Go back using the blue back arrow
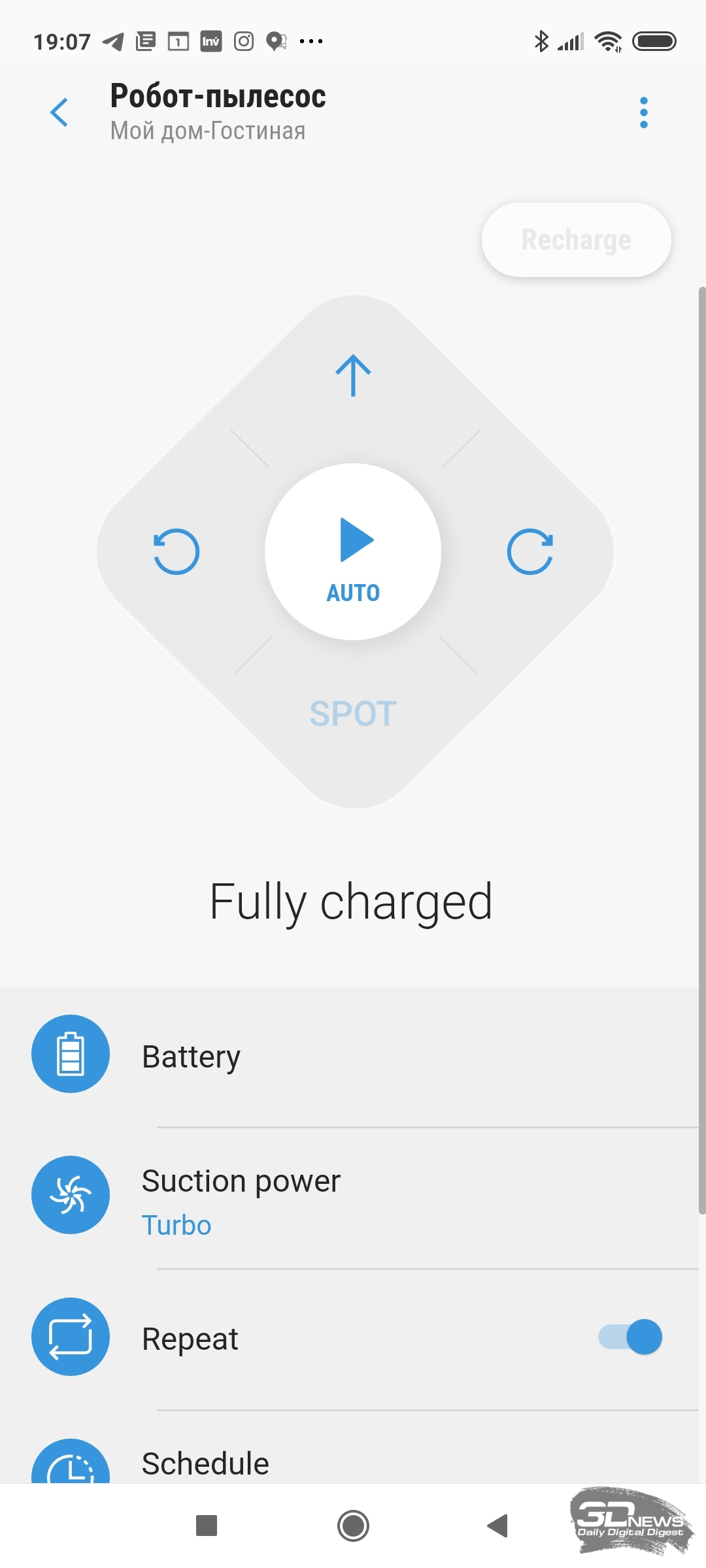Image resolution: width=706 pixels, height=1568 pixels. [59, 112]
